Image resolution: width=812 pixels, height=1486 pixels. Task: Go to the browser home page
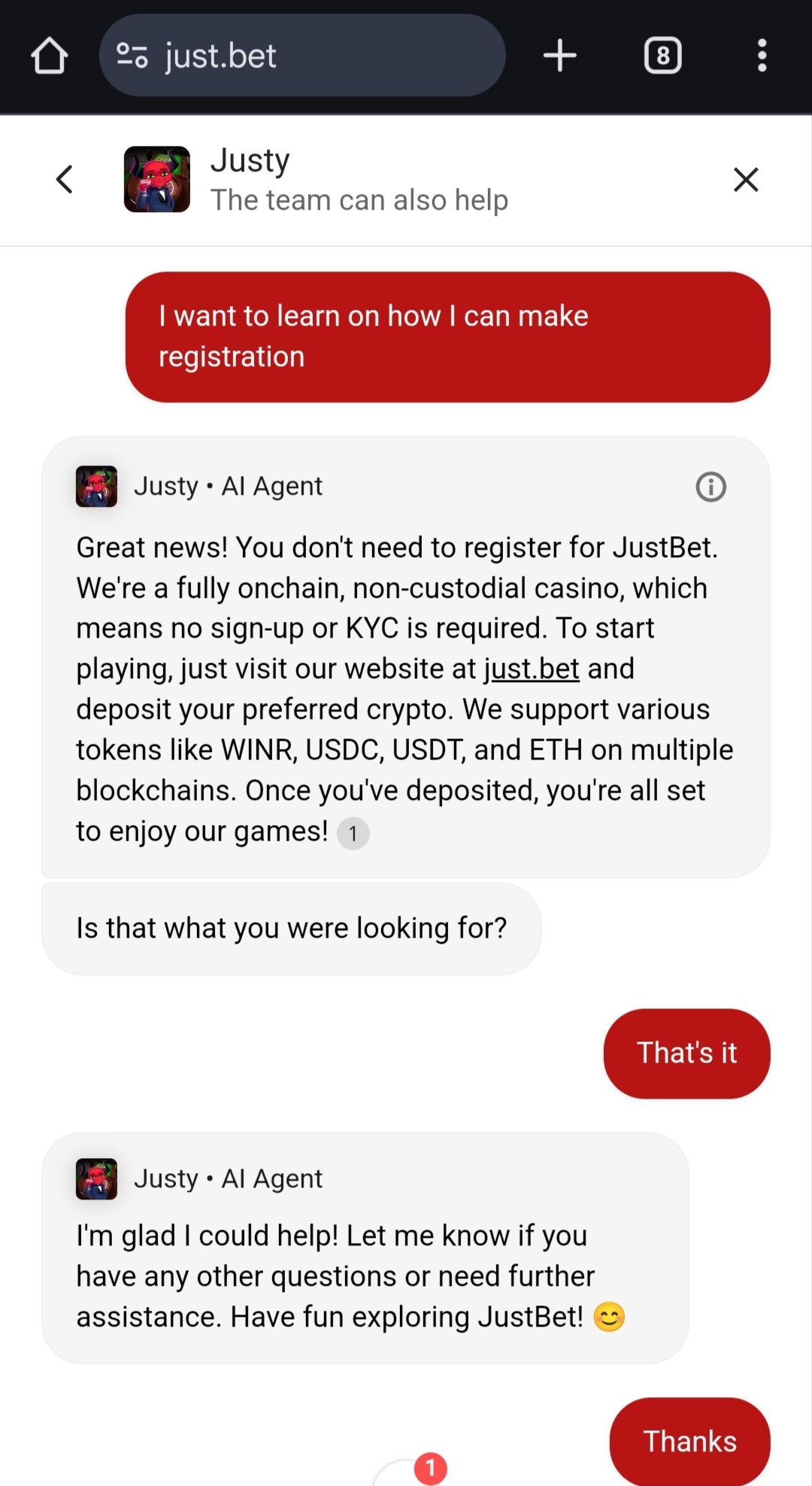(x=50, y=56)
